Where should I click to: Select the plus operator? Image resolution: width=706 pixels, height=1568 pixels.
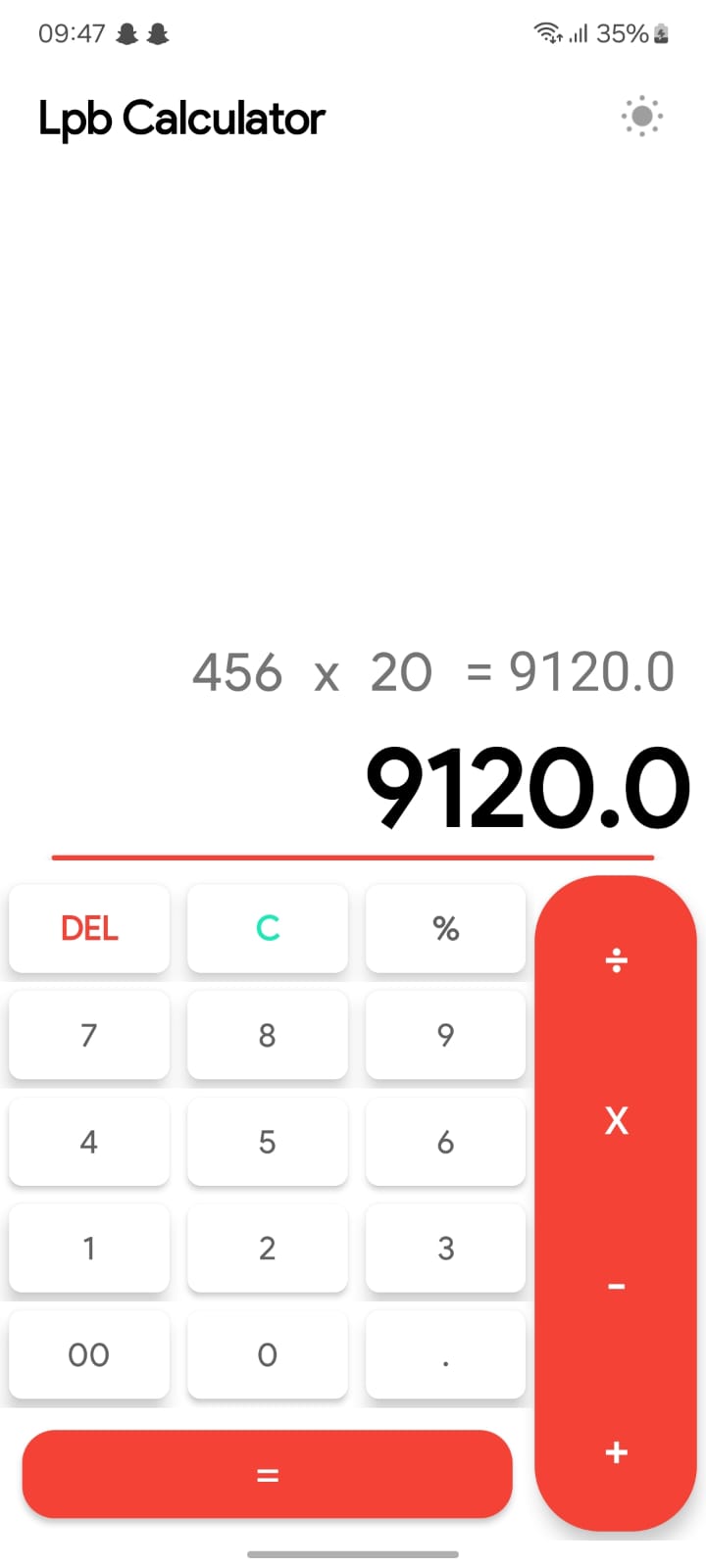[x=616, y=1451]
